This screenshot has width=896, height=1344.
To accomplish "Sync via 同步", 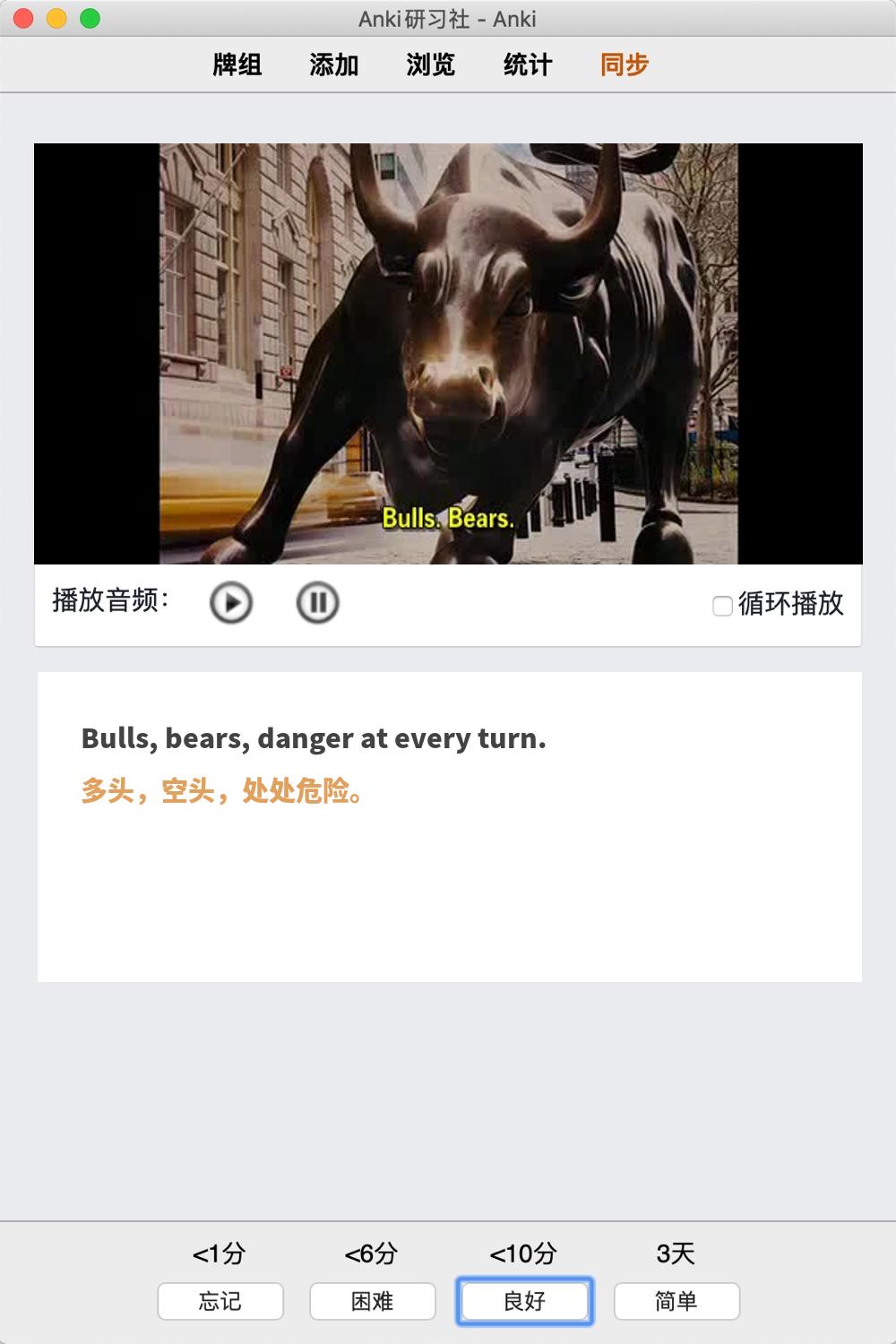I will pos(625,65).
